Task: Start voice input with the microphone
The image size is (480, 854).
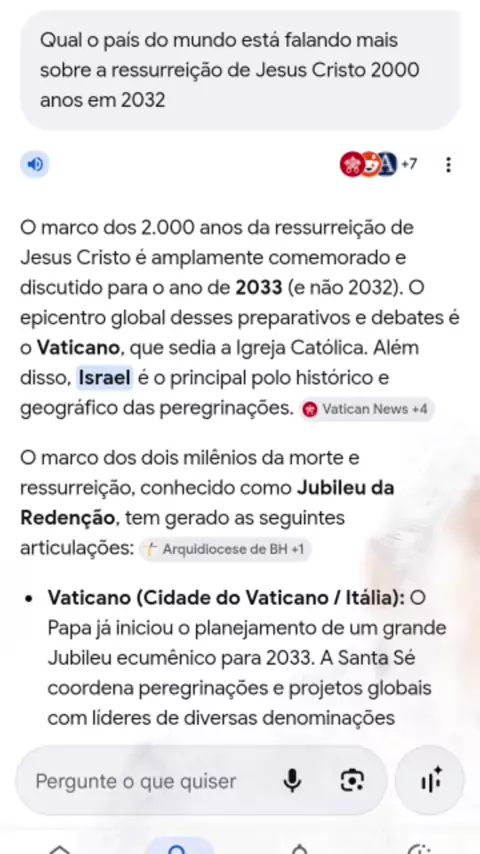Action: (x=292, y=782)
